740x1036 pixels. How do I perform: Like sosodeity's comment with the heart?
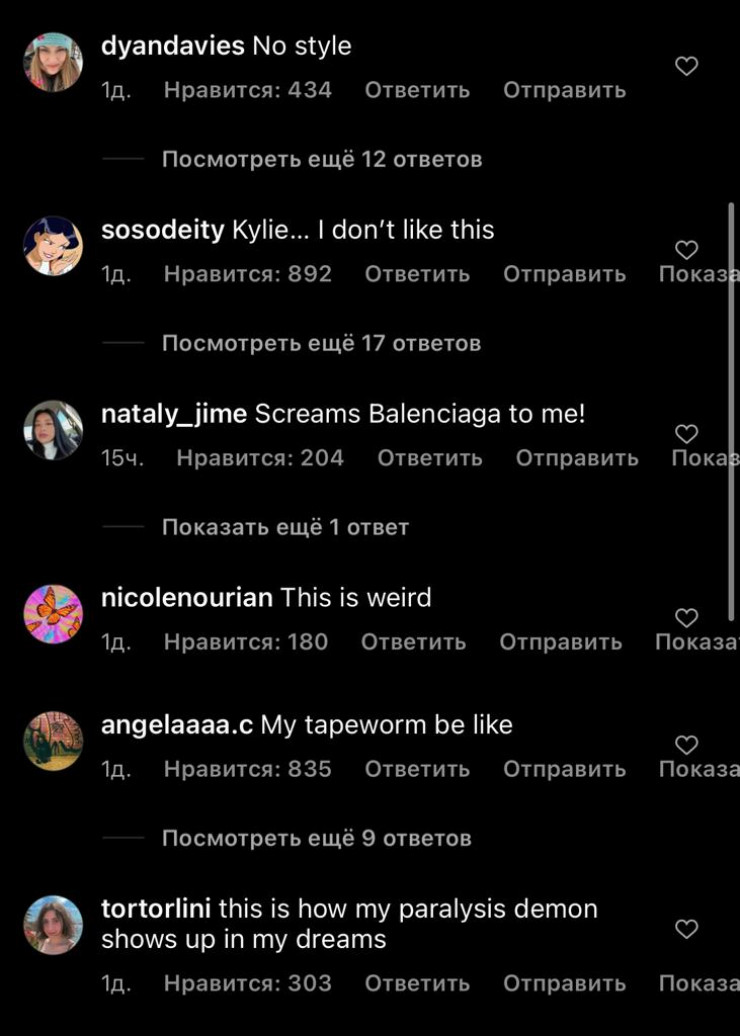click(x=686, y=250)
